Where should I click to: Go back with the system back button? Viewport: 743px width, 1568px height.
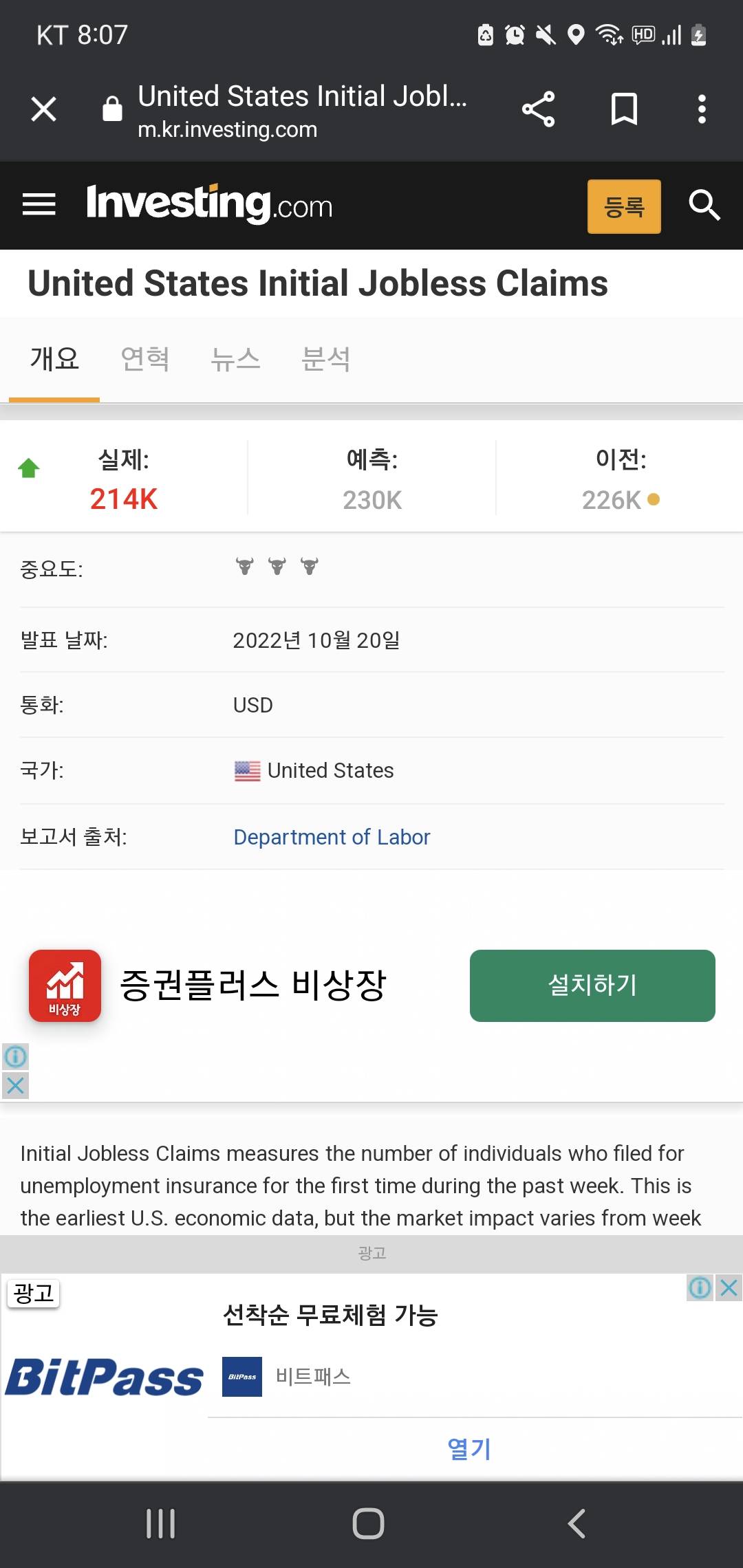click(x=577, y=1523)
